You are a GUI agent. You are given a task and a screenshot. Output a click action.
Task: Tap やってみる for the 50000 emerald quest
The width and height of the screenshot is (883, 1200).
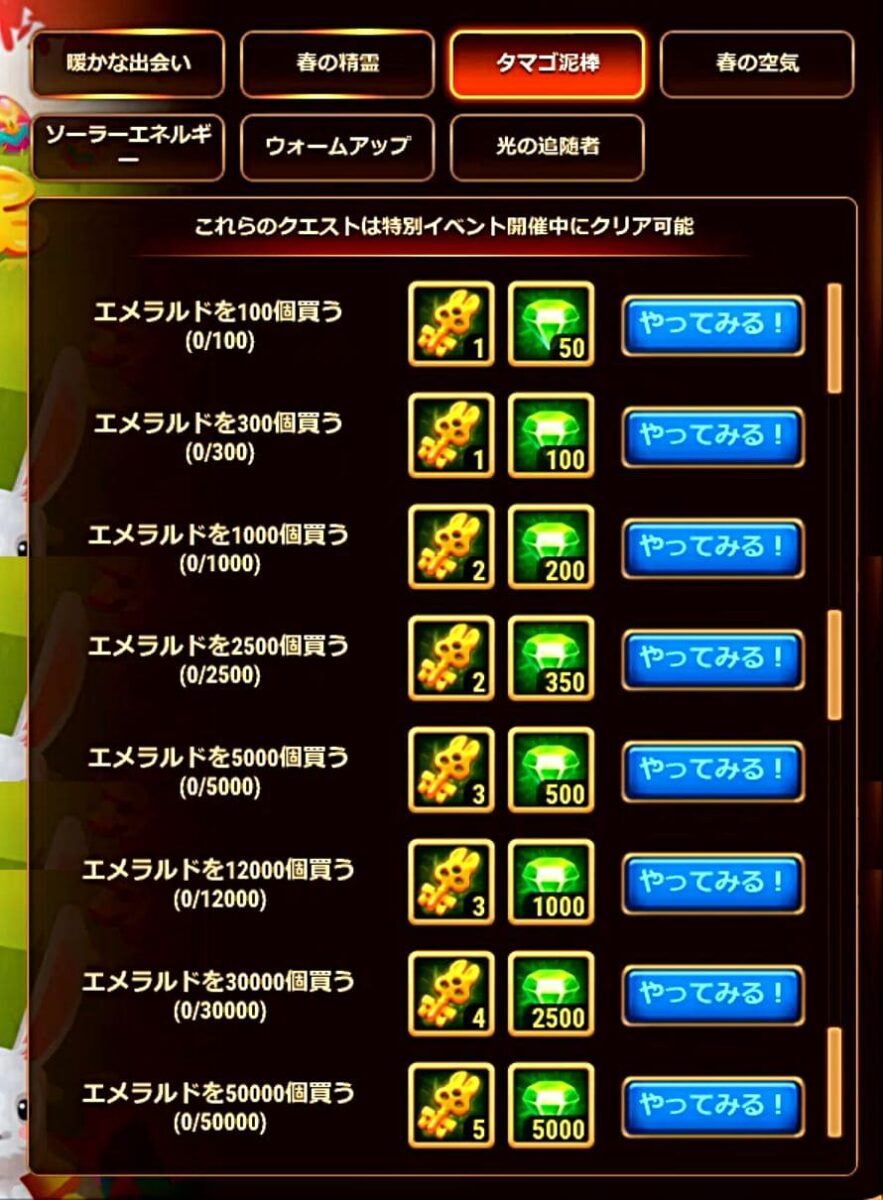pyautogui.click(x=712, y=1106)
